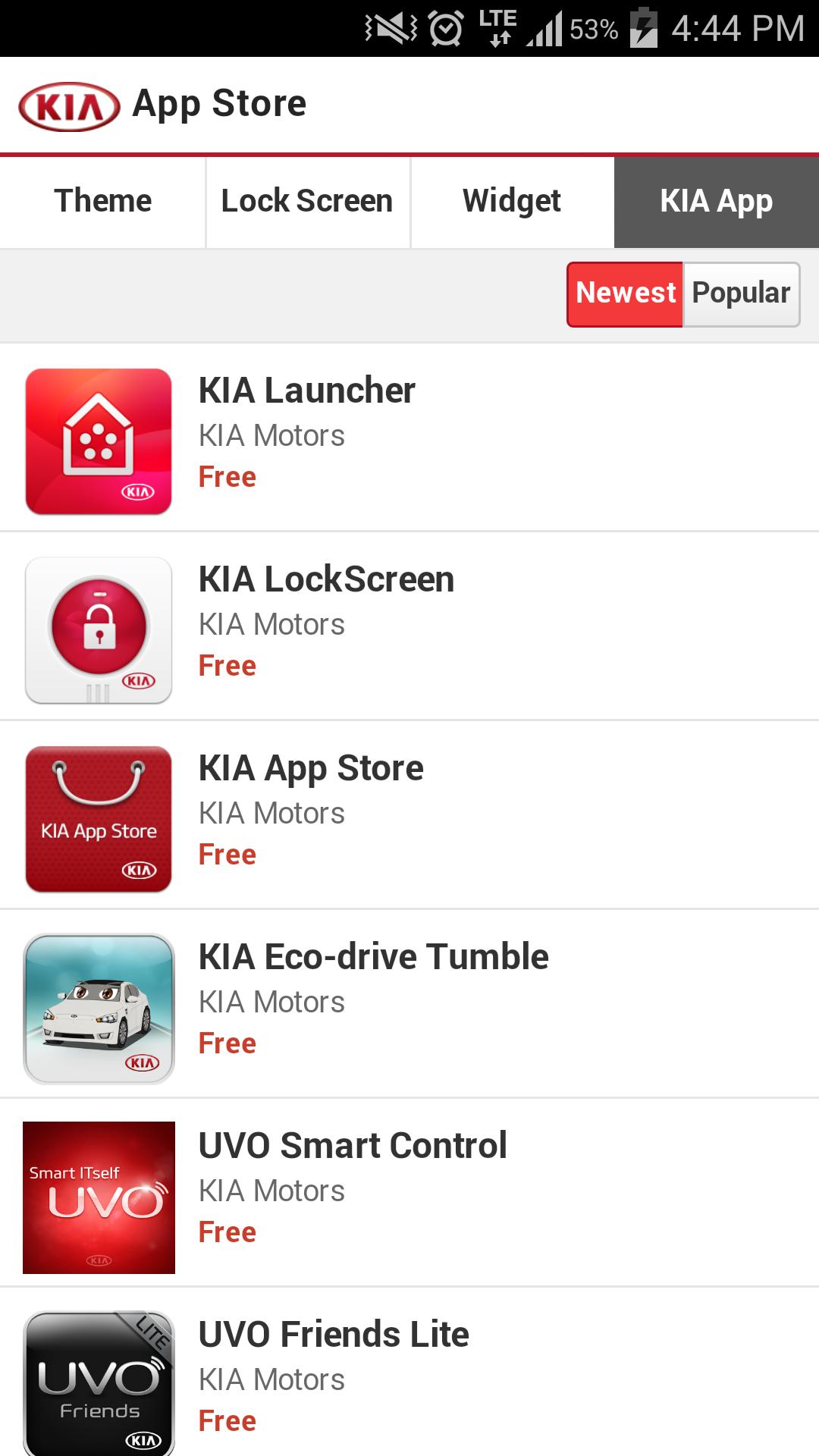
Task: Open the KIA Launcher app listing
Action: click(x=306, y=390)
